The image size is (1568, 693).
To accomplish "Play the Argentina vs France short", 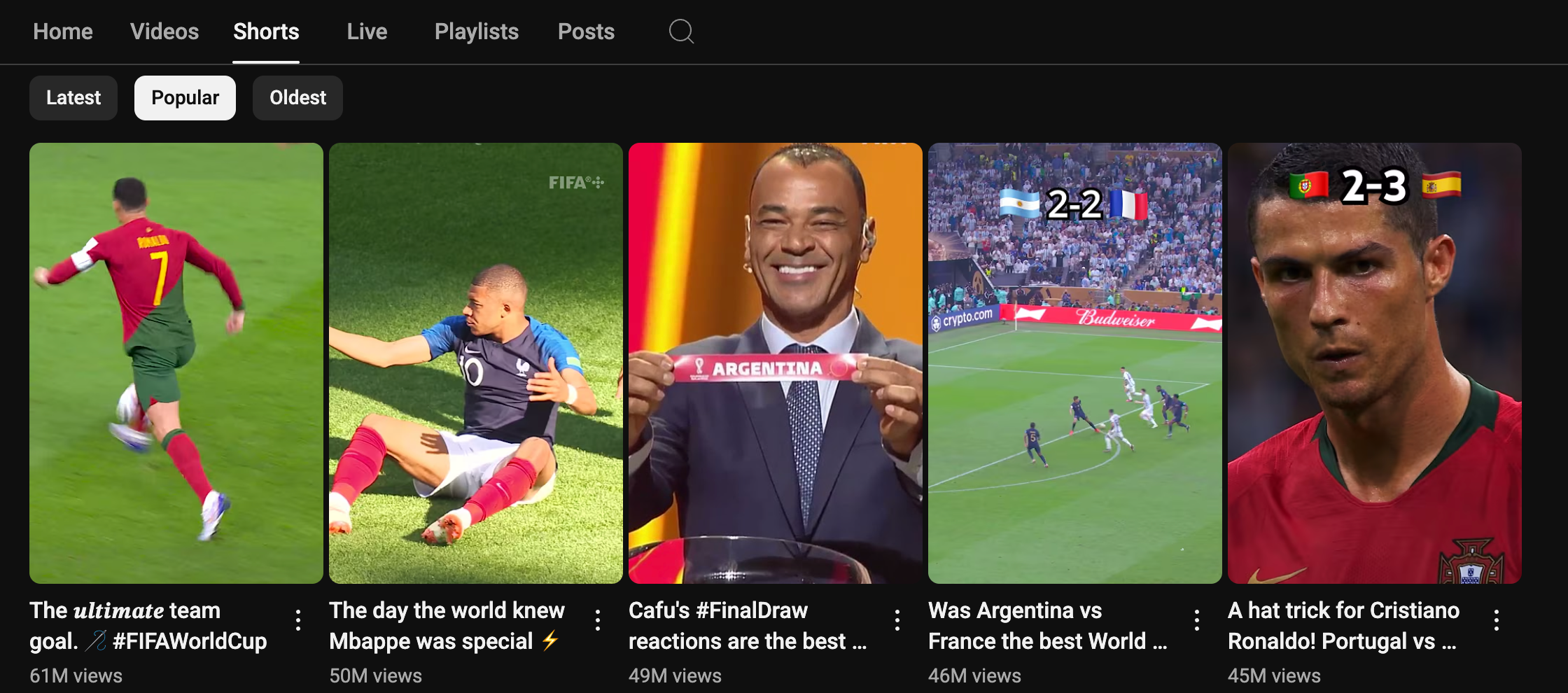I will pos(1075,363).
